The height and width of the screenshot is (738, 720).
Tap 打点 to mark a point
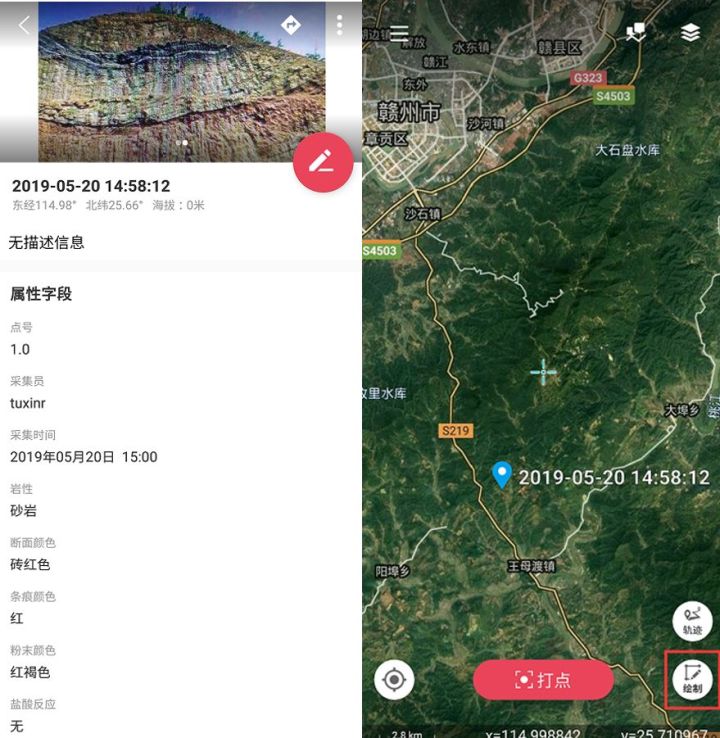543,680
